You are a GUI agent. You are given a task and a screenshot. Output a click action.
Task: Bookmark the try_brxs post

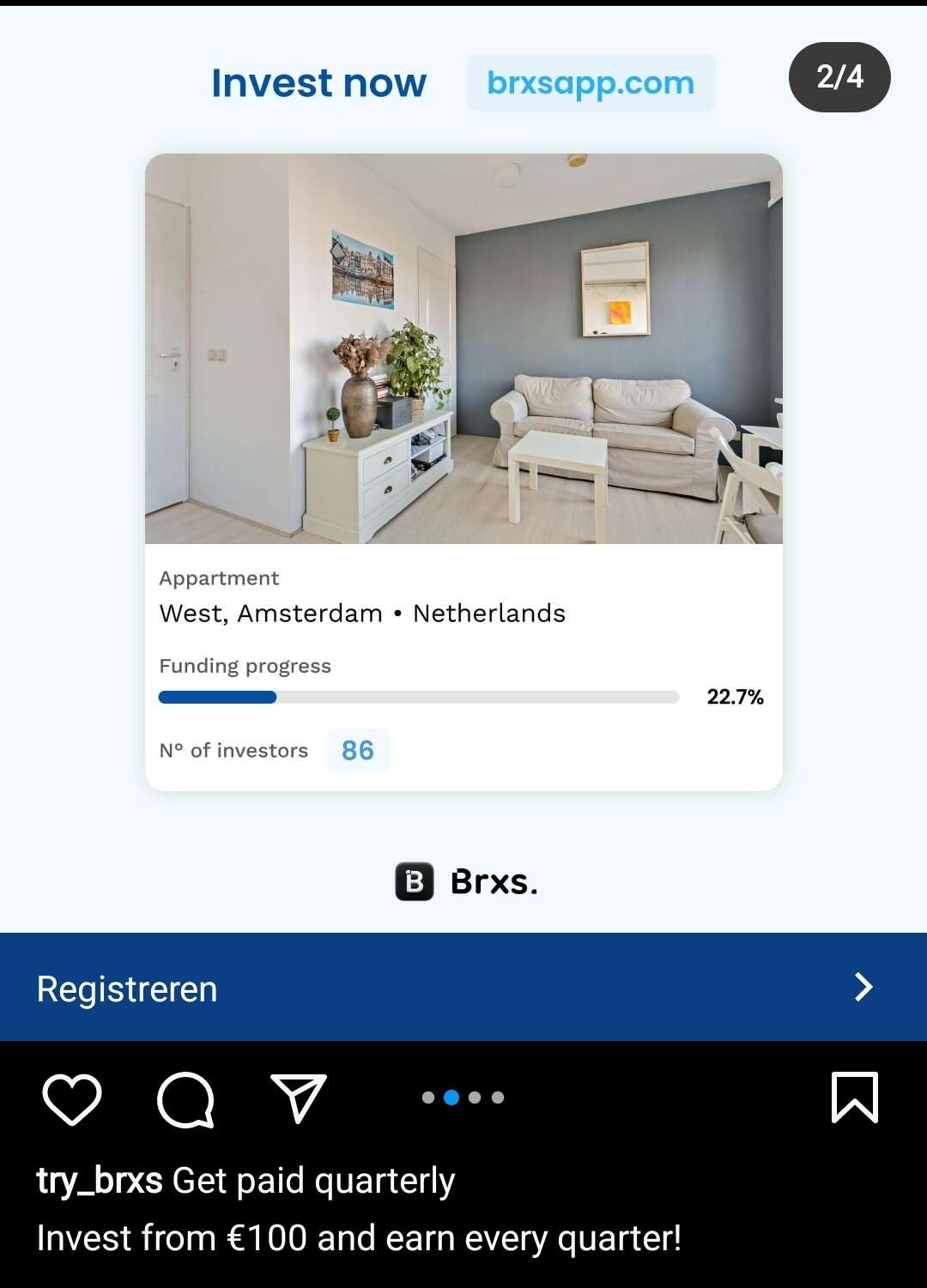click(855, 1098)
